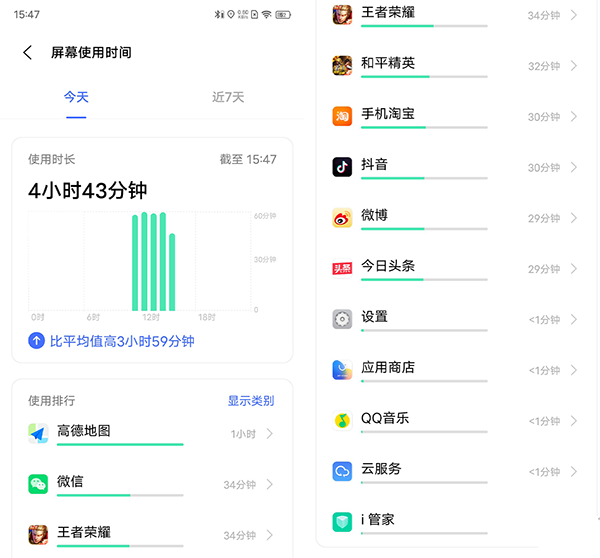Open 和平精英 usage details
The width and height of the screenshot is (600, 558).
coord(455,65)
